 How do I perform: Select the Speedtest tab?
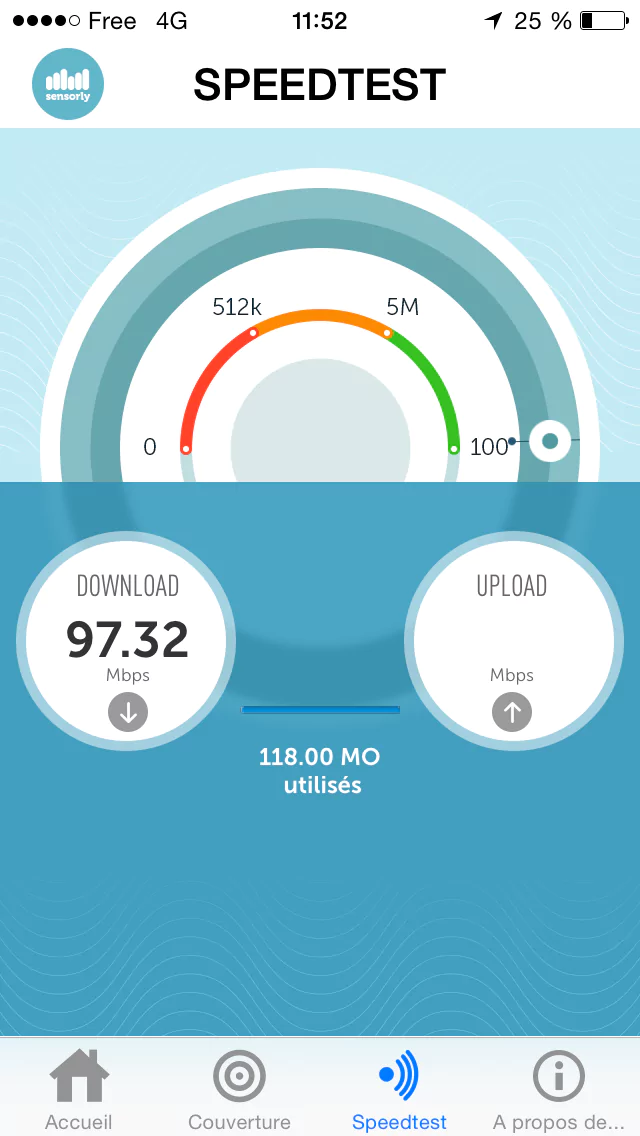click(399, 1088)
